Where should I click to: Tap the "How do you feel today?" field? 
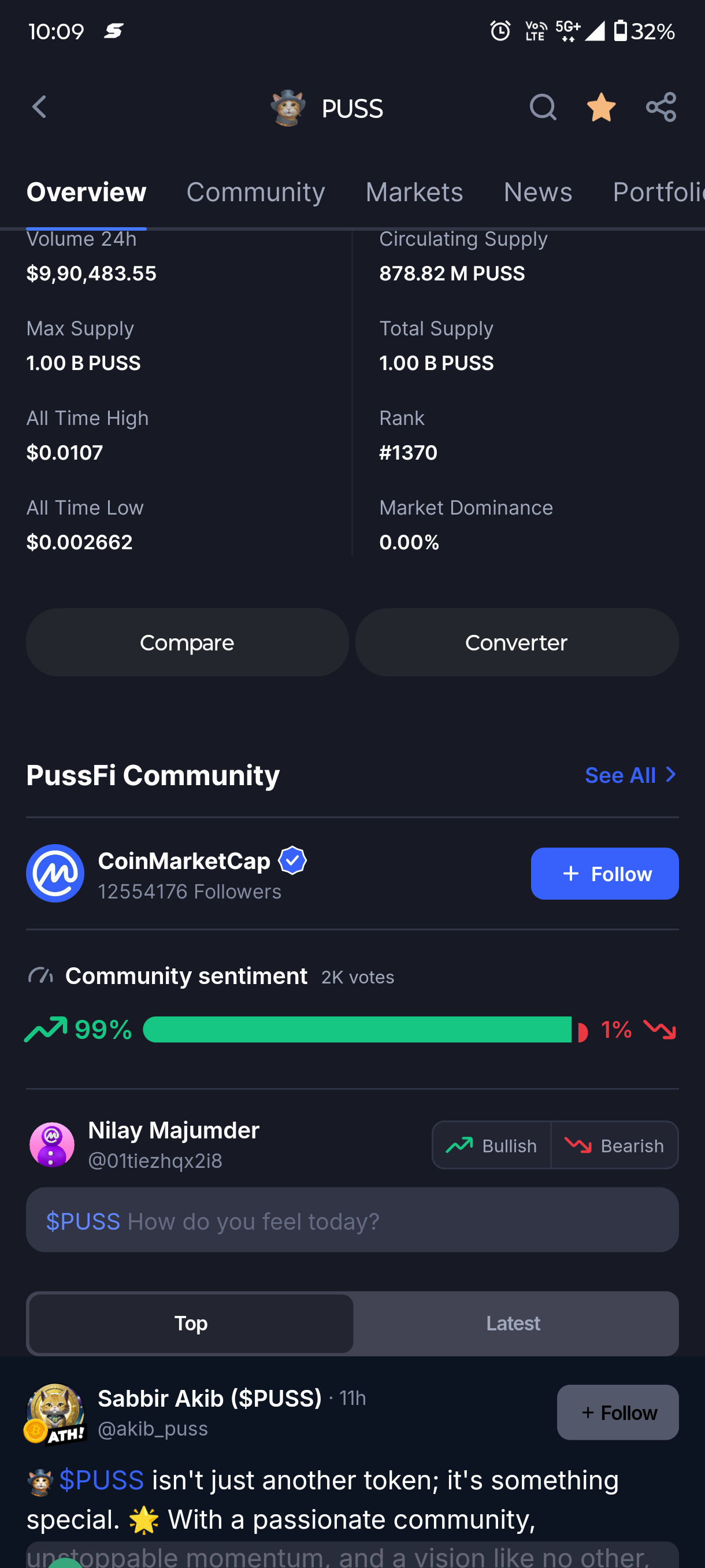(x=352, y=1221)
